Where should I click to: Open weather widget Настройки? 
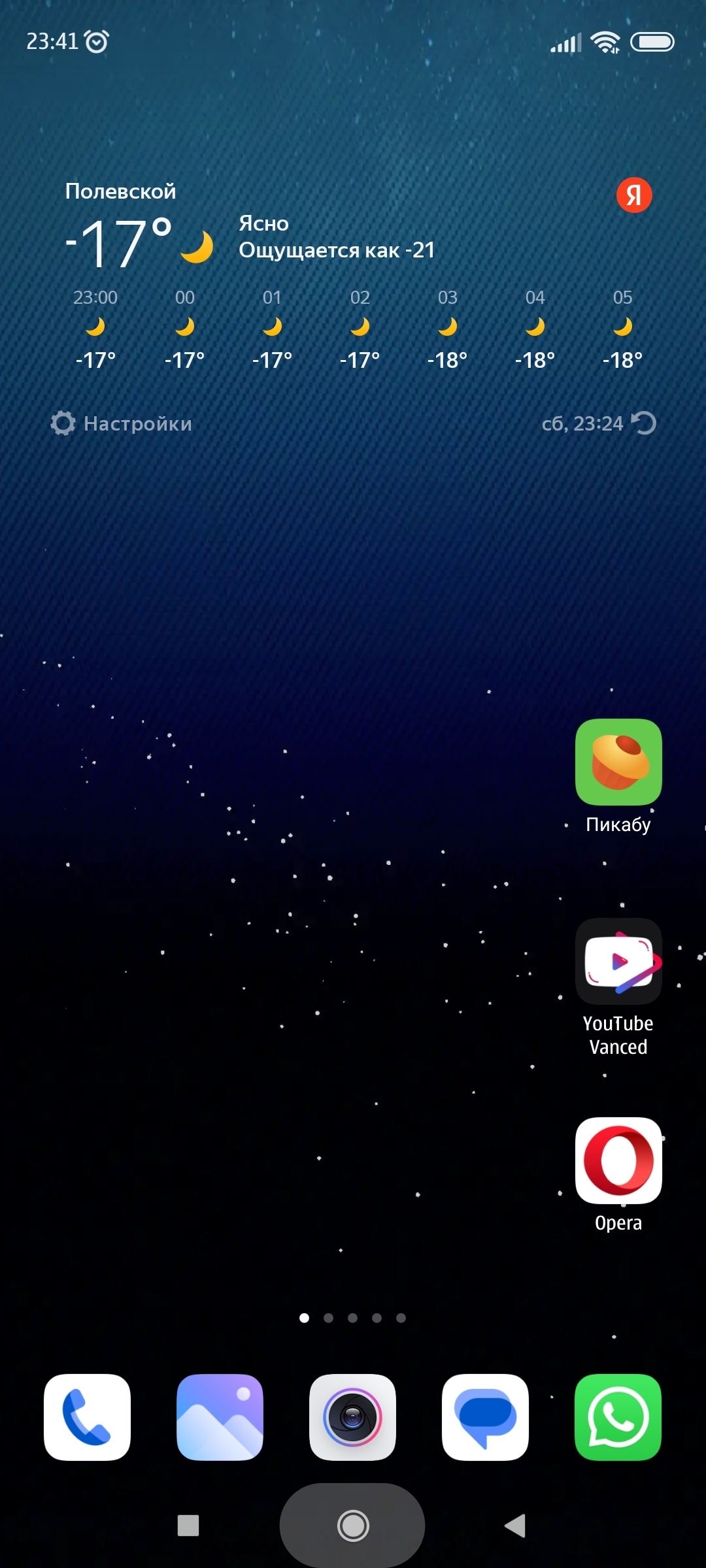click(122, 423)
